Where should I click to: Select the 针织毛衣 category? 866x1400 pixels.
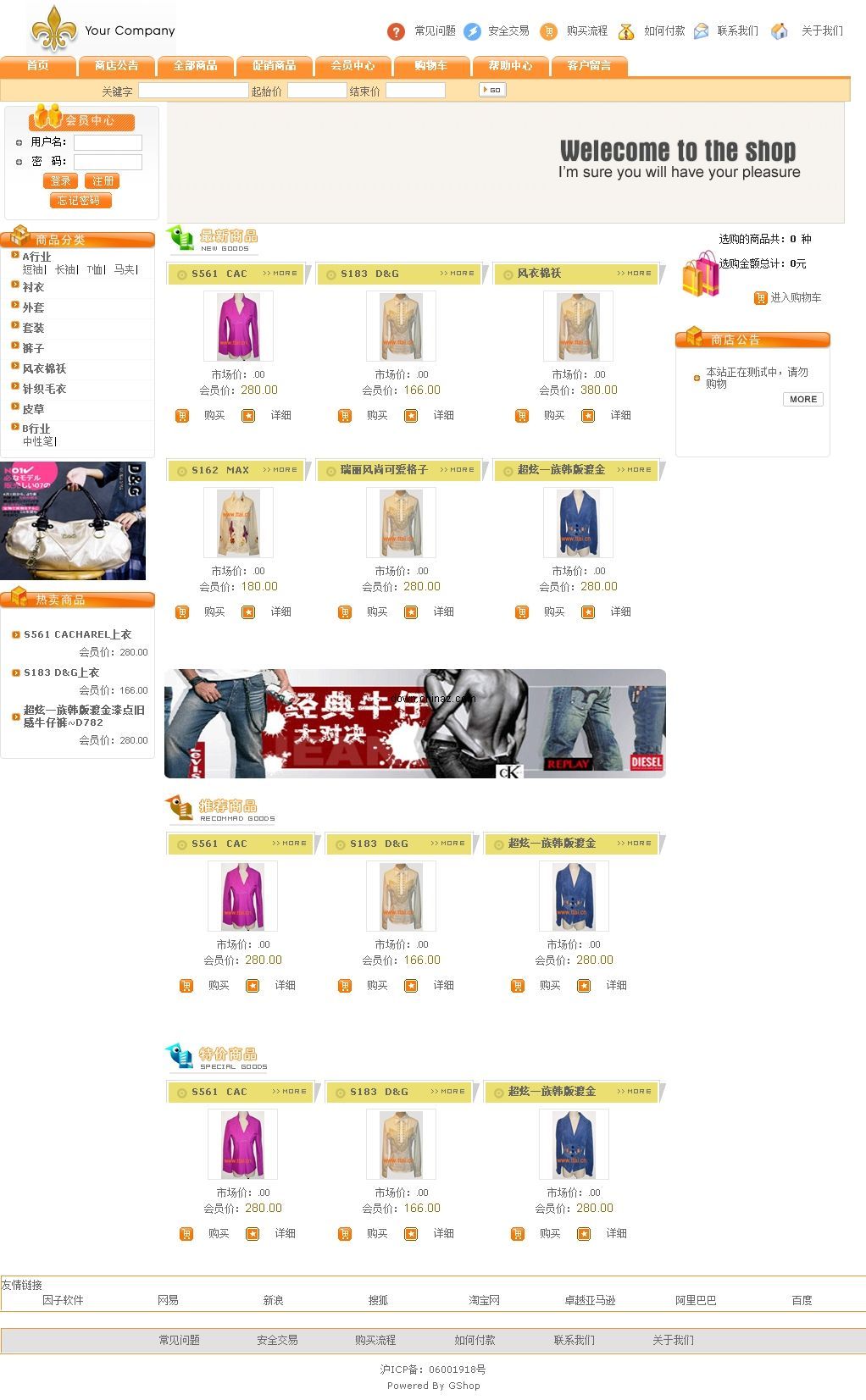click(x=44, y=389)
